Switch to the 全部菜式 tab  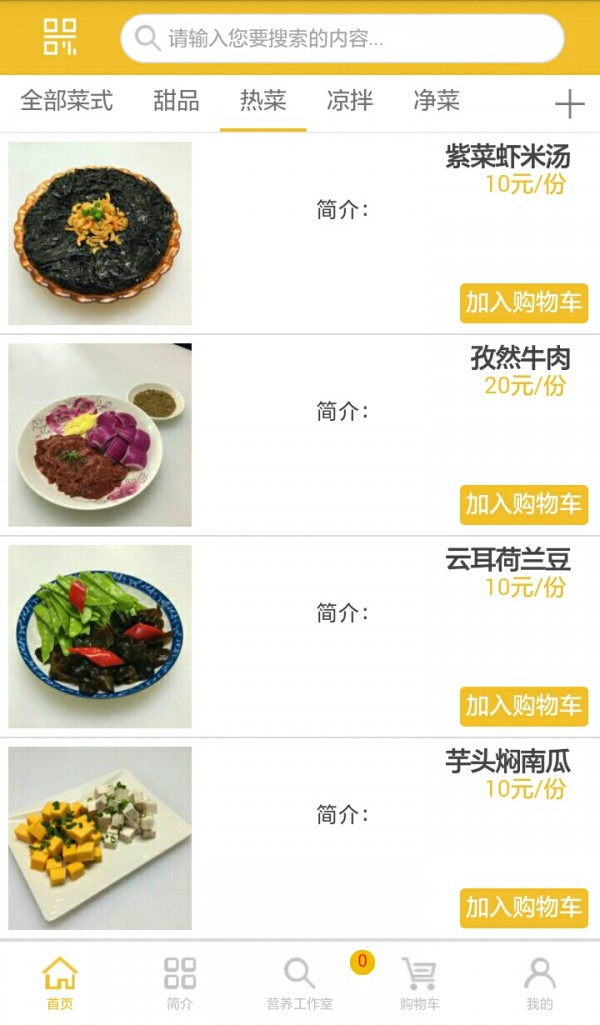coord(67,101)
